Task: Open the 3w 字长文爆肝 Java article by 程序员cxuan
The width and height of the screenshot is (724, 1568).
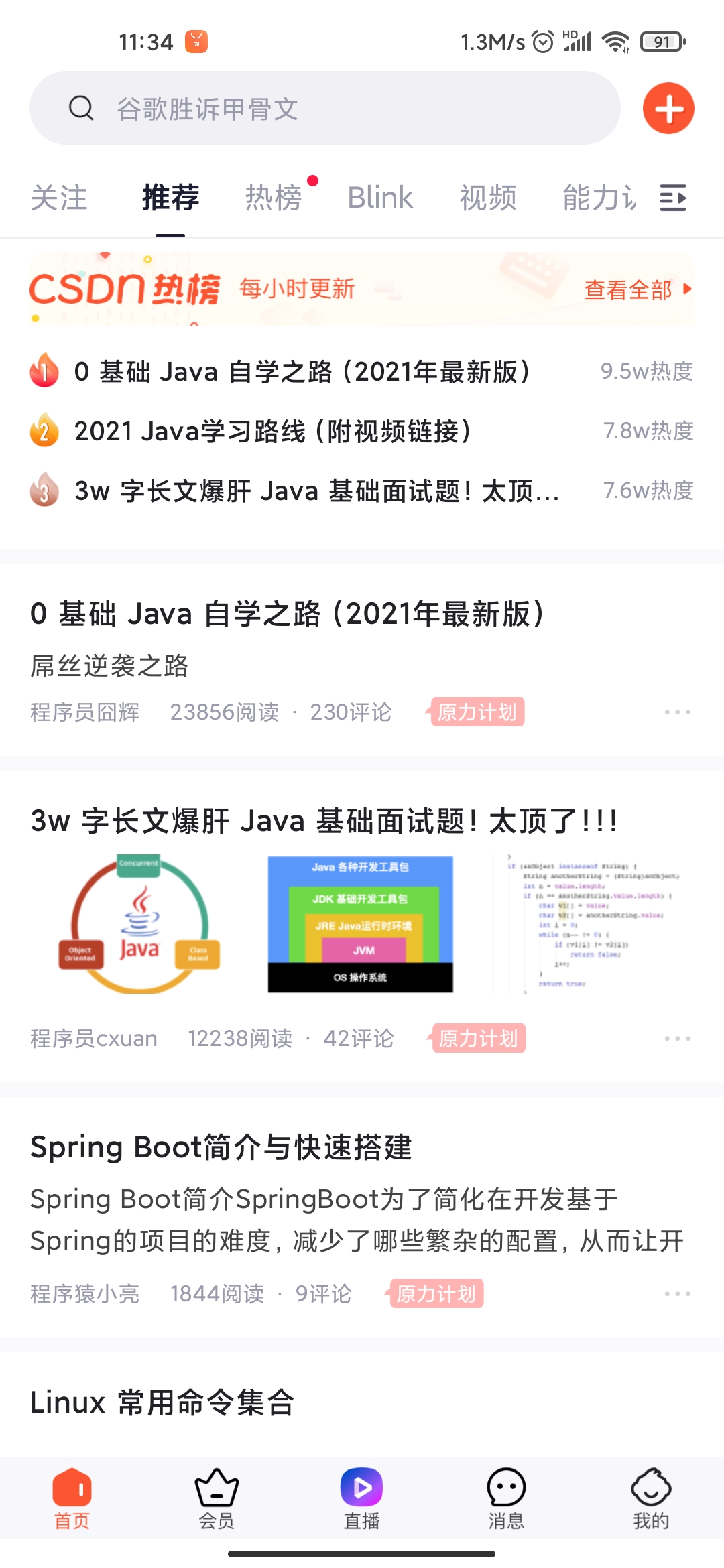Action: pyautogui.click(x=323, y=821)
